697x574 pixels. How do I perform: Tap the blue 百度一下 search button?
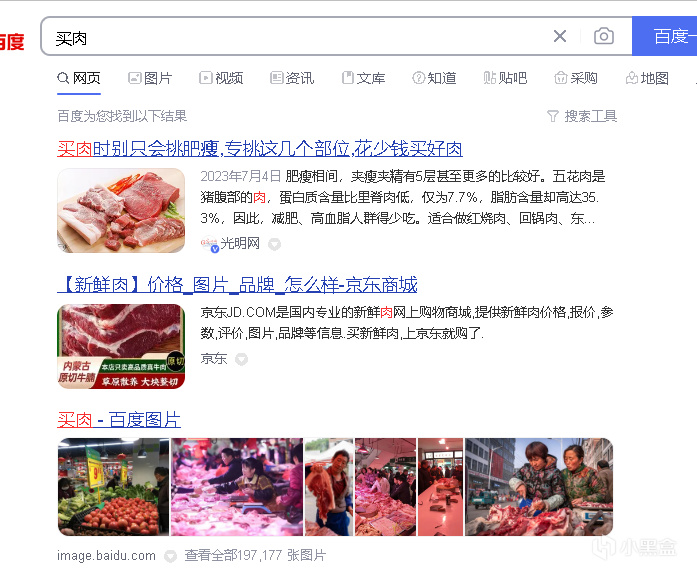667,37
